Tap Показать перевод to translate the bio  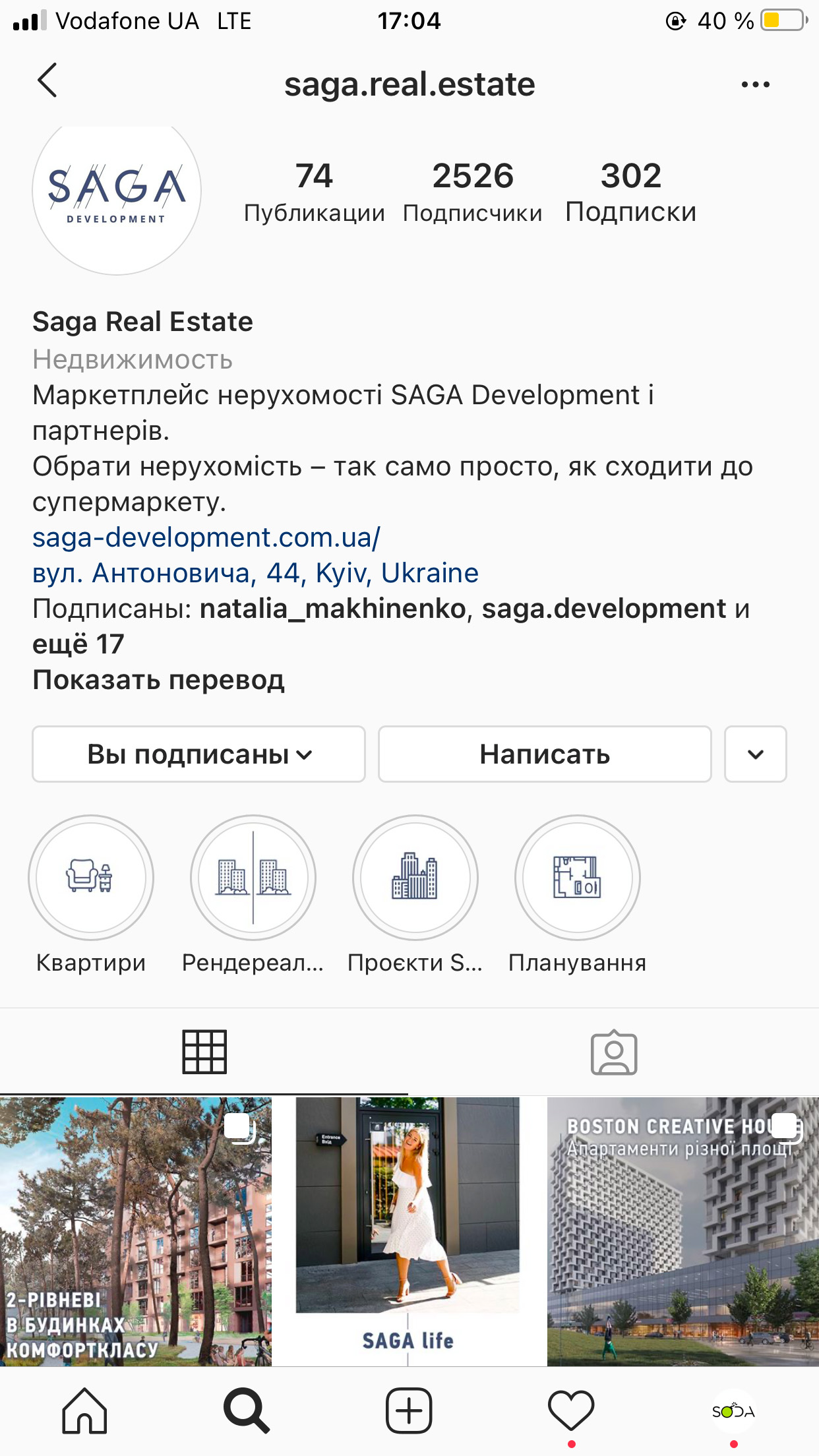click(158, 680)
